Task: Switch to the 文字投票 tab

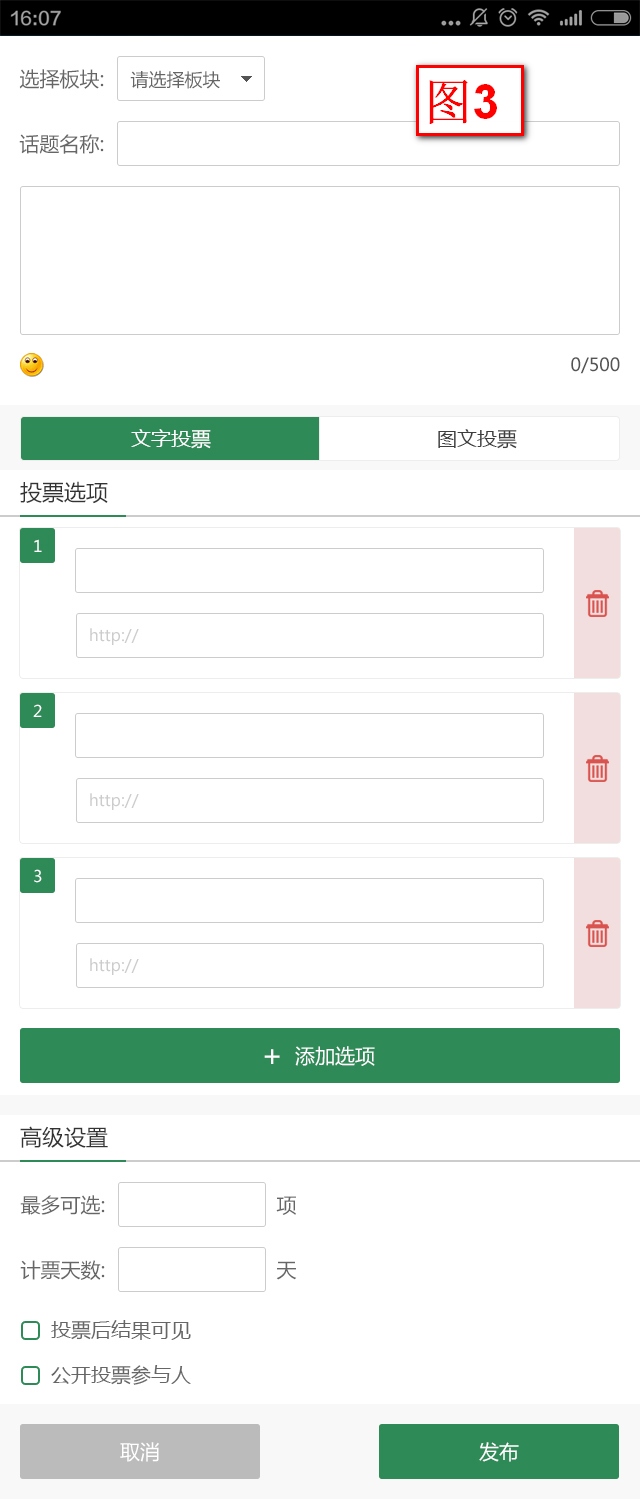Action: [x=170, y=439]
